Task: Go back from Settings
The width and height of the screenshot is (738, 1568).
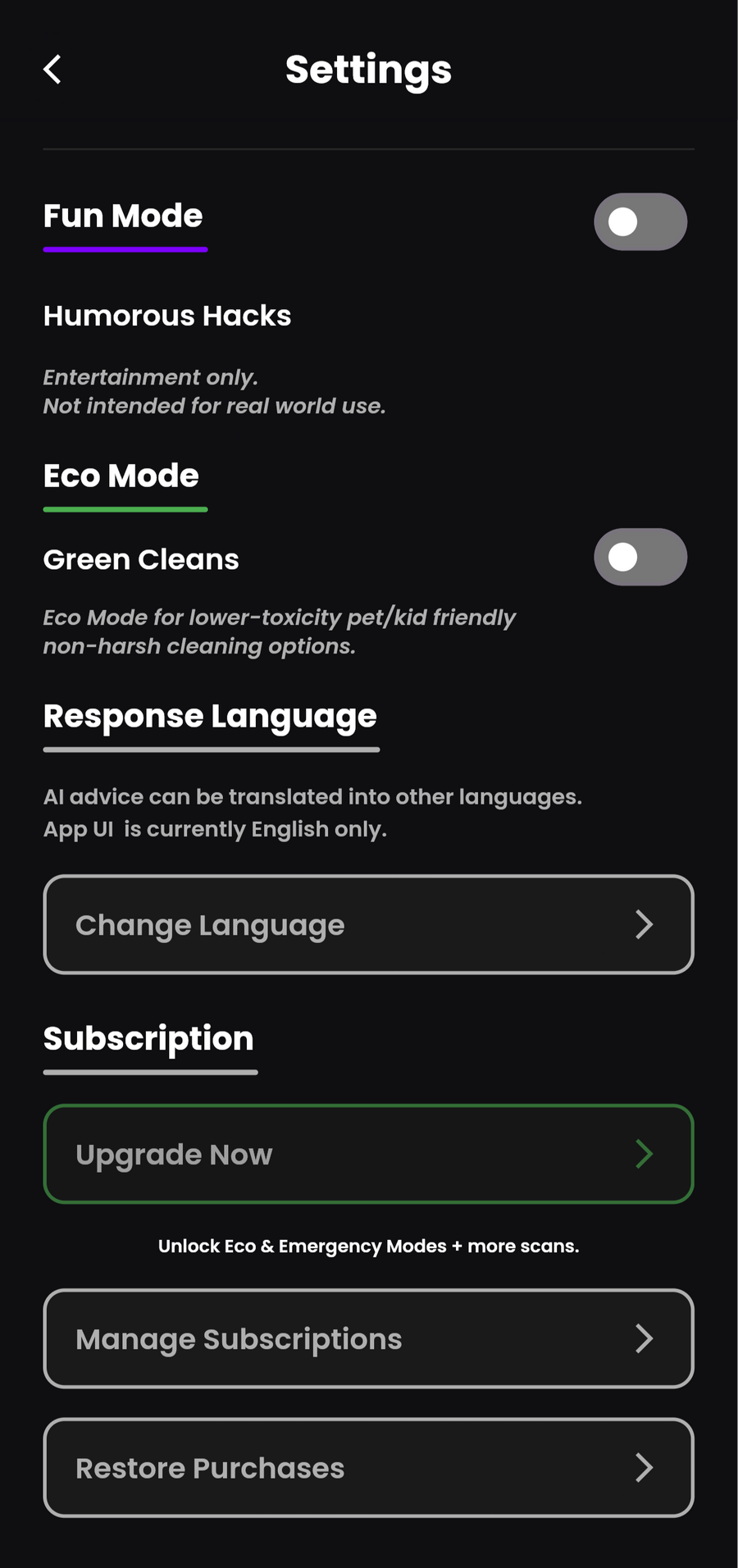Action: [x=52, y=70]
